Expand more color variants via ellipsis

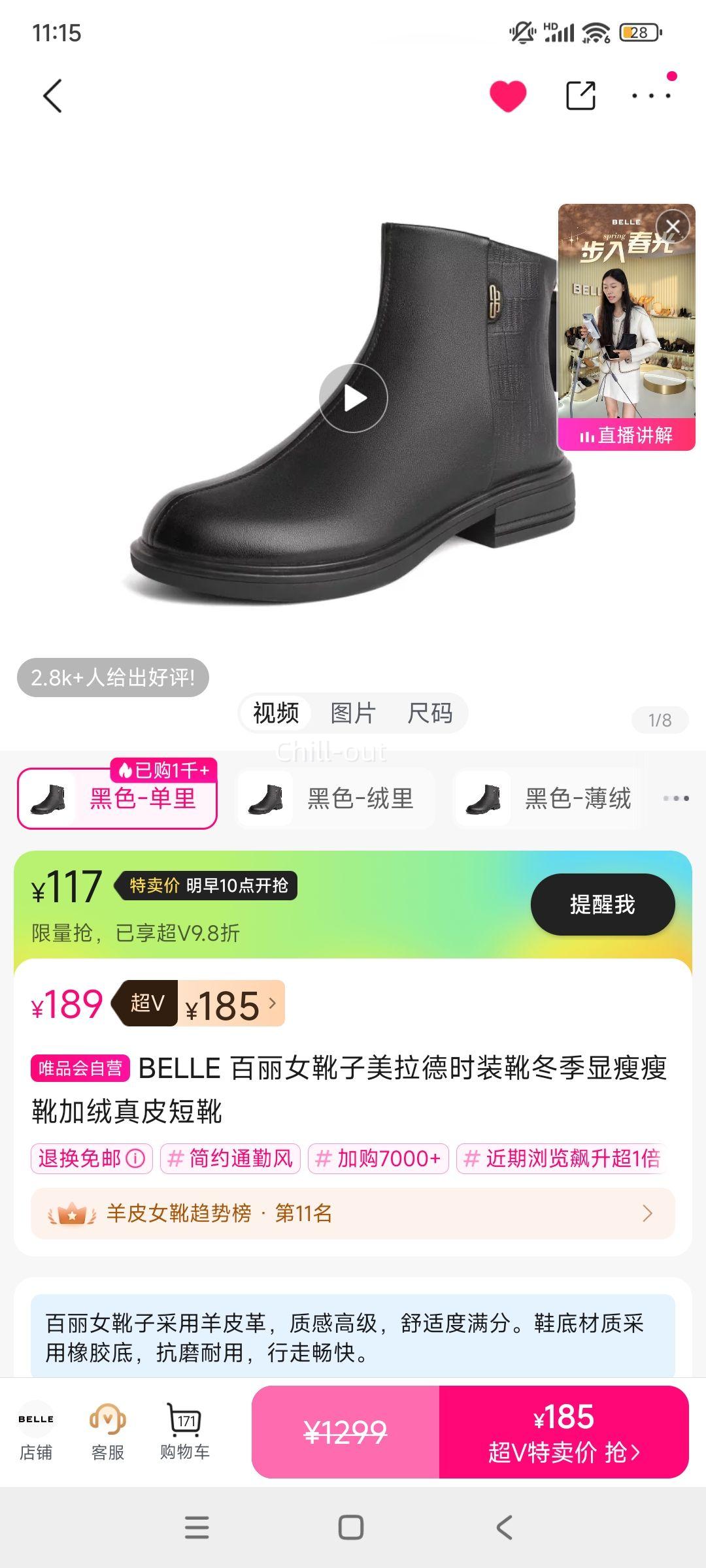[x=675, y=798]
